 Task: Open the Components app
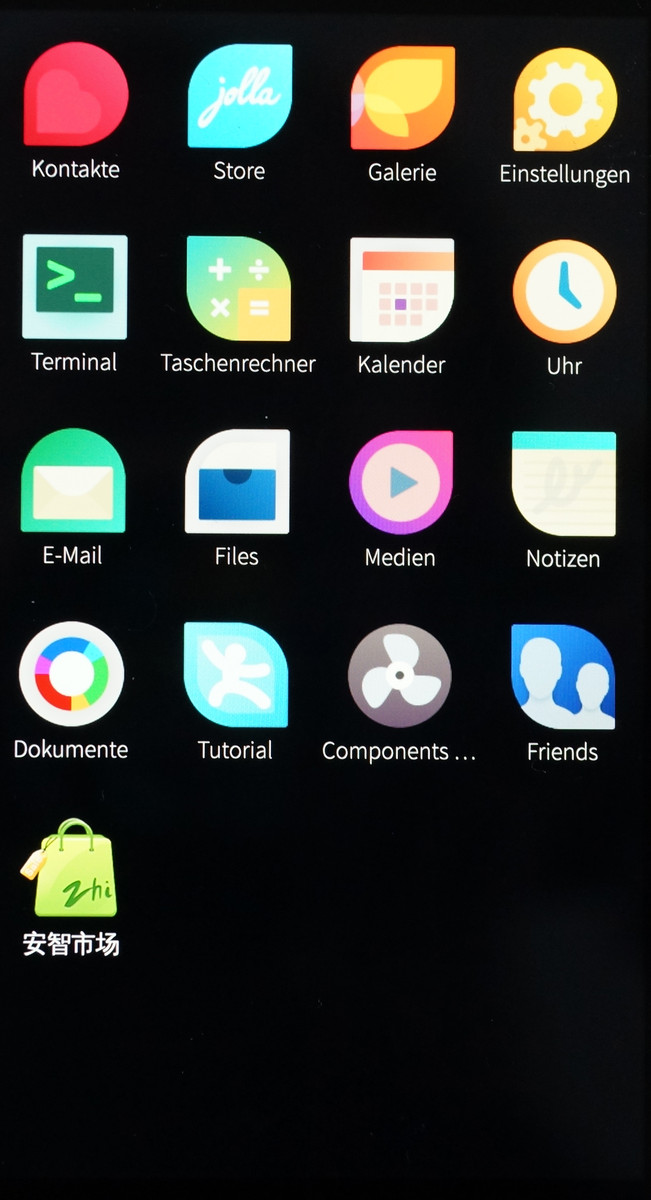[399, 676]
